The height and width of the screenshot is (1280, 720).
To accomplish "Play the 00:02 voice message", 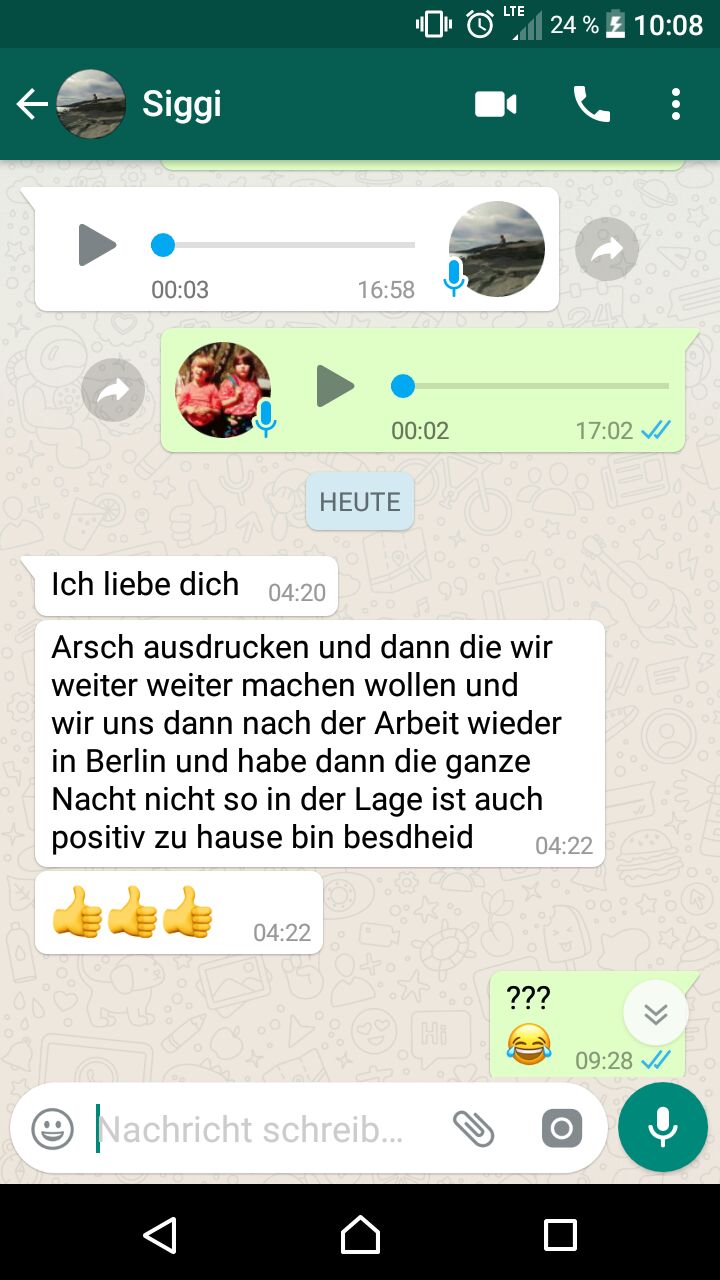I will [x=335, y=386].
